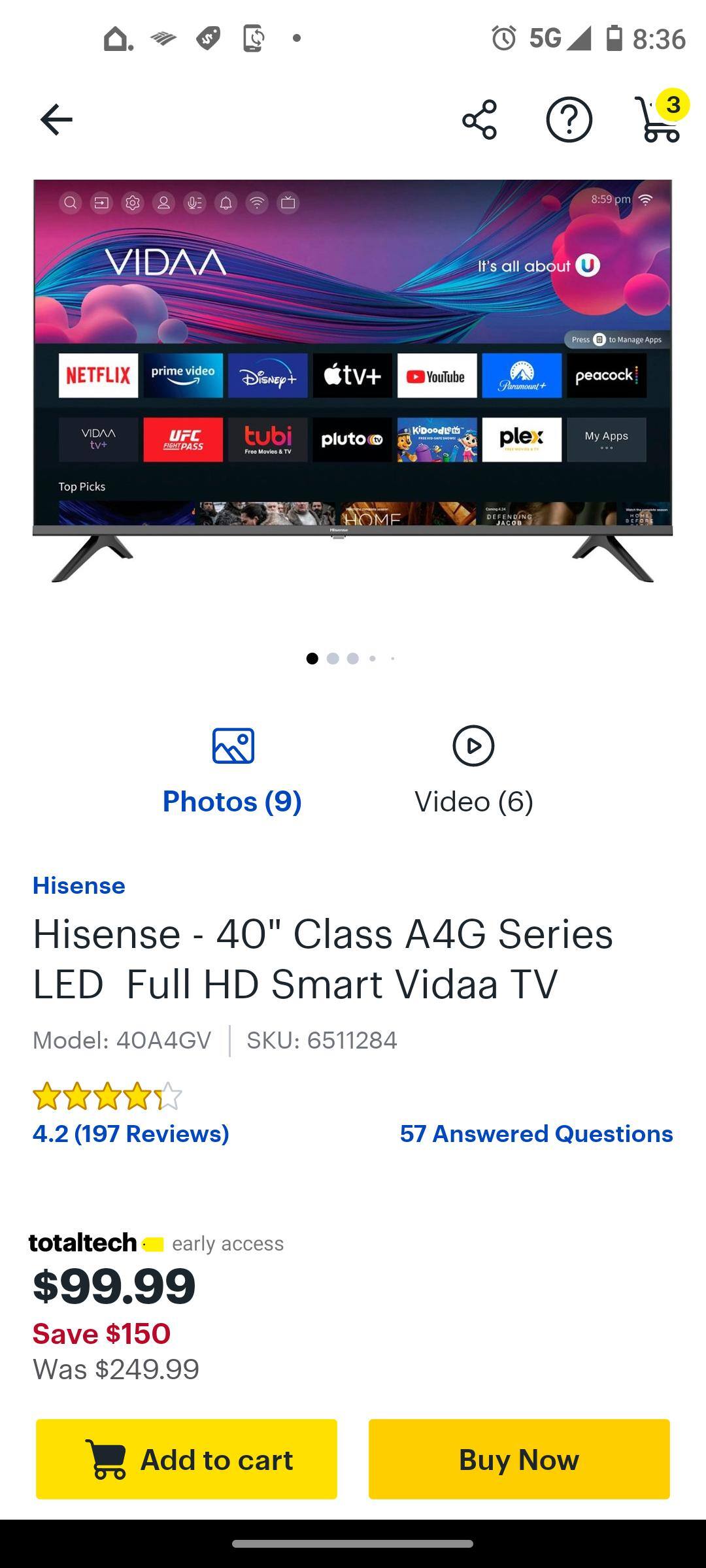Go back using the arrow
Viewport: 706px width, 1568px height.
[x=56, y=120]
